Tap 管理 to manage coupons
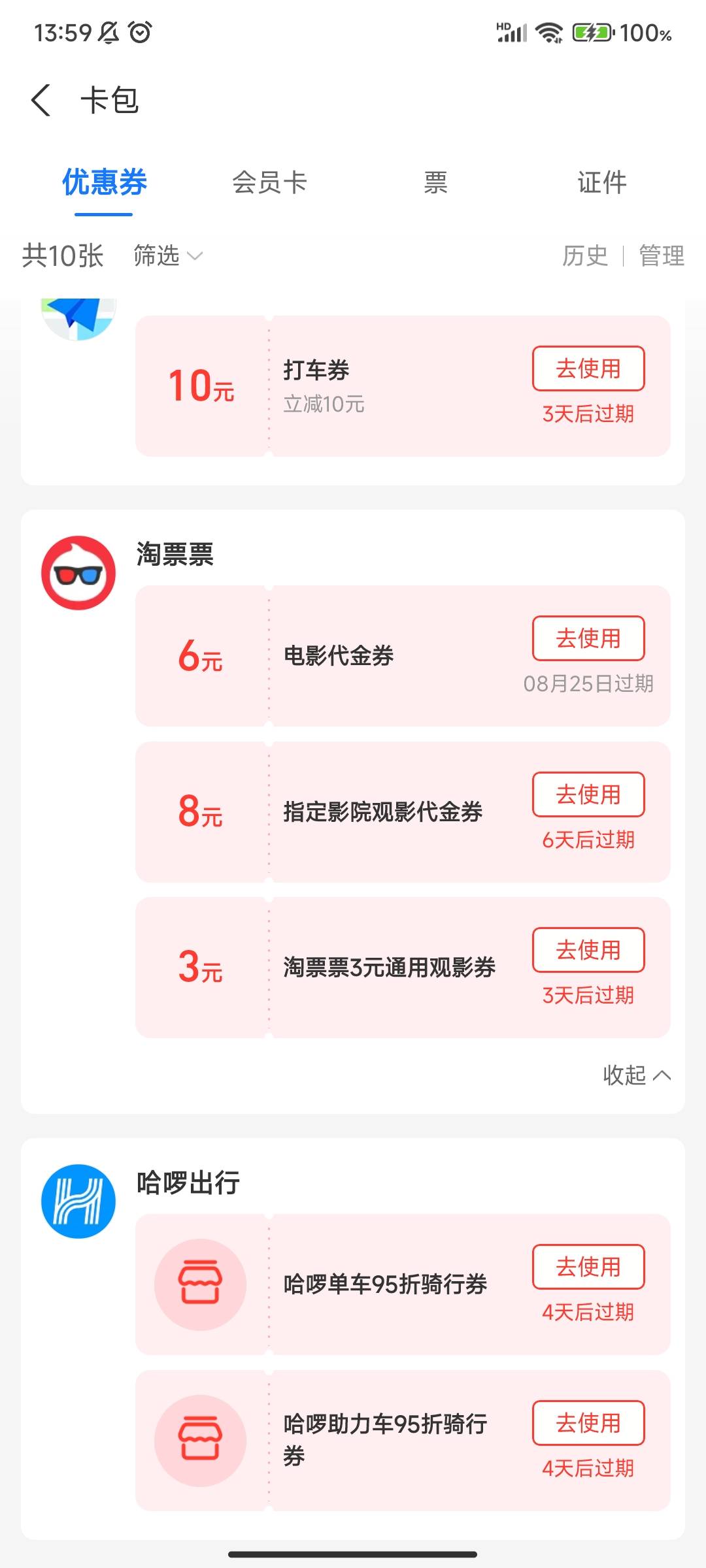The width and height of the screenshot is (706, 1568). tap(662, 255)
